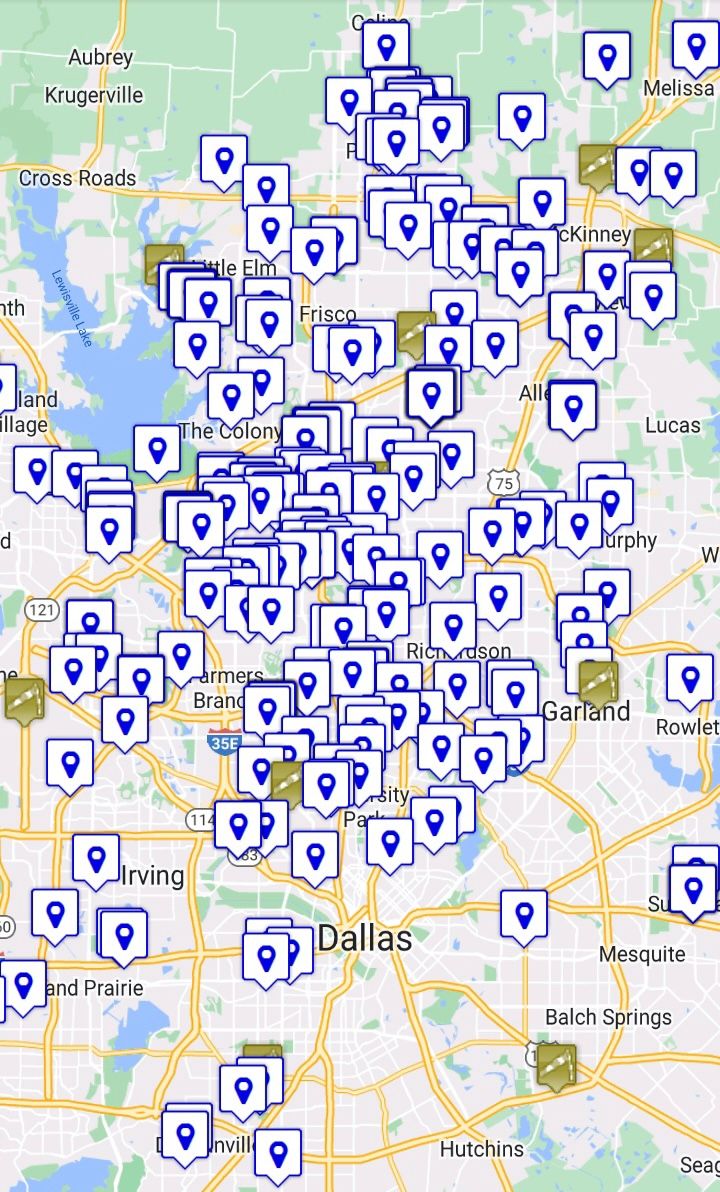
Task: Tap the lone blue pin west of Mesquite
Action: coord(523,916)
